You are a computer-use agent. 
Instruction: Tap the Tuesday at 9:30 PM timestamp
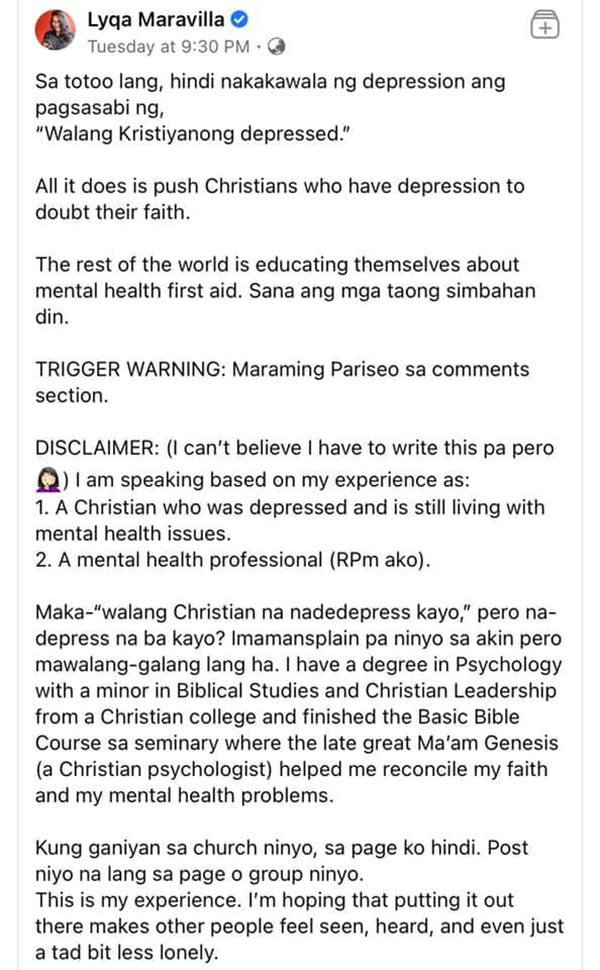click(169, 46)
